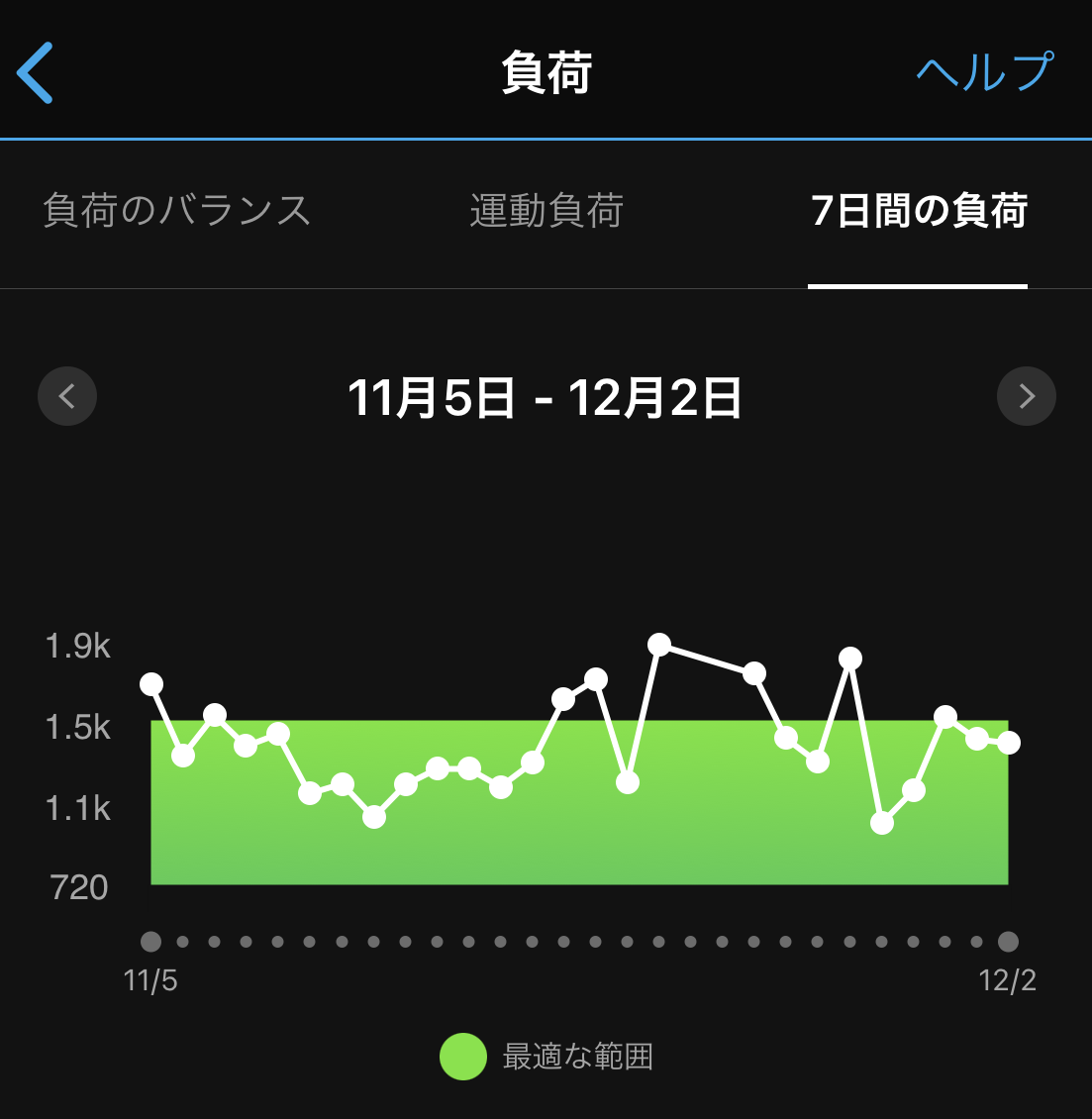Go back using the blue arrow
The height and width of the screenshot is (1119, 1092).
tap(36, 72)
